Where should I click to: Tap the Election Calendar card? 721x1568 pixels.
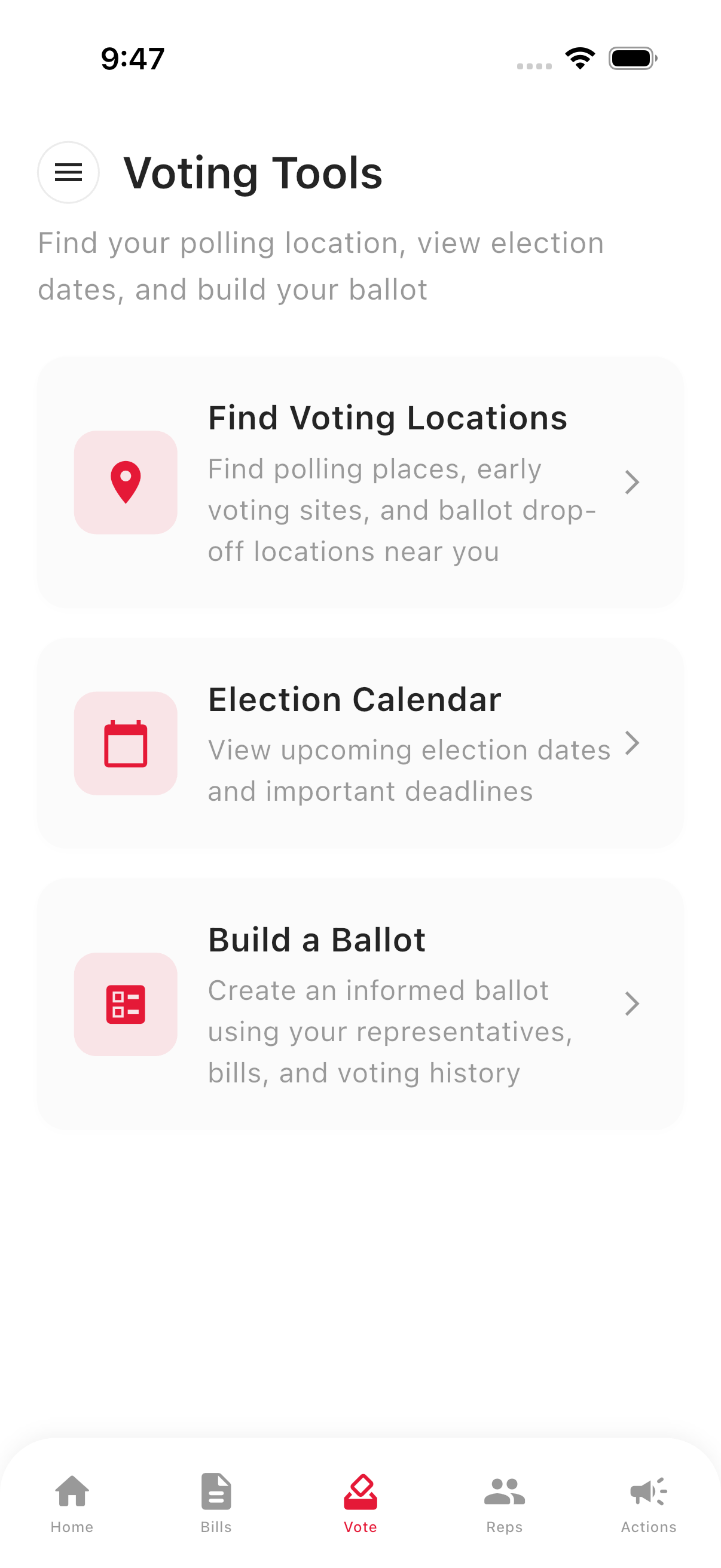(360, 743)
